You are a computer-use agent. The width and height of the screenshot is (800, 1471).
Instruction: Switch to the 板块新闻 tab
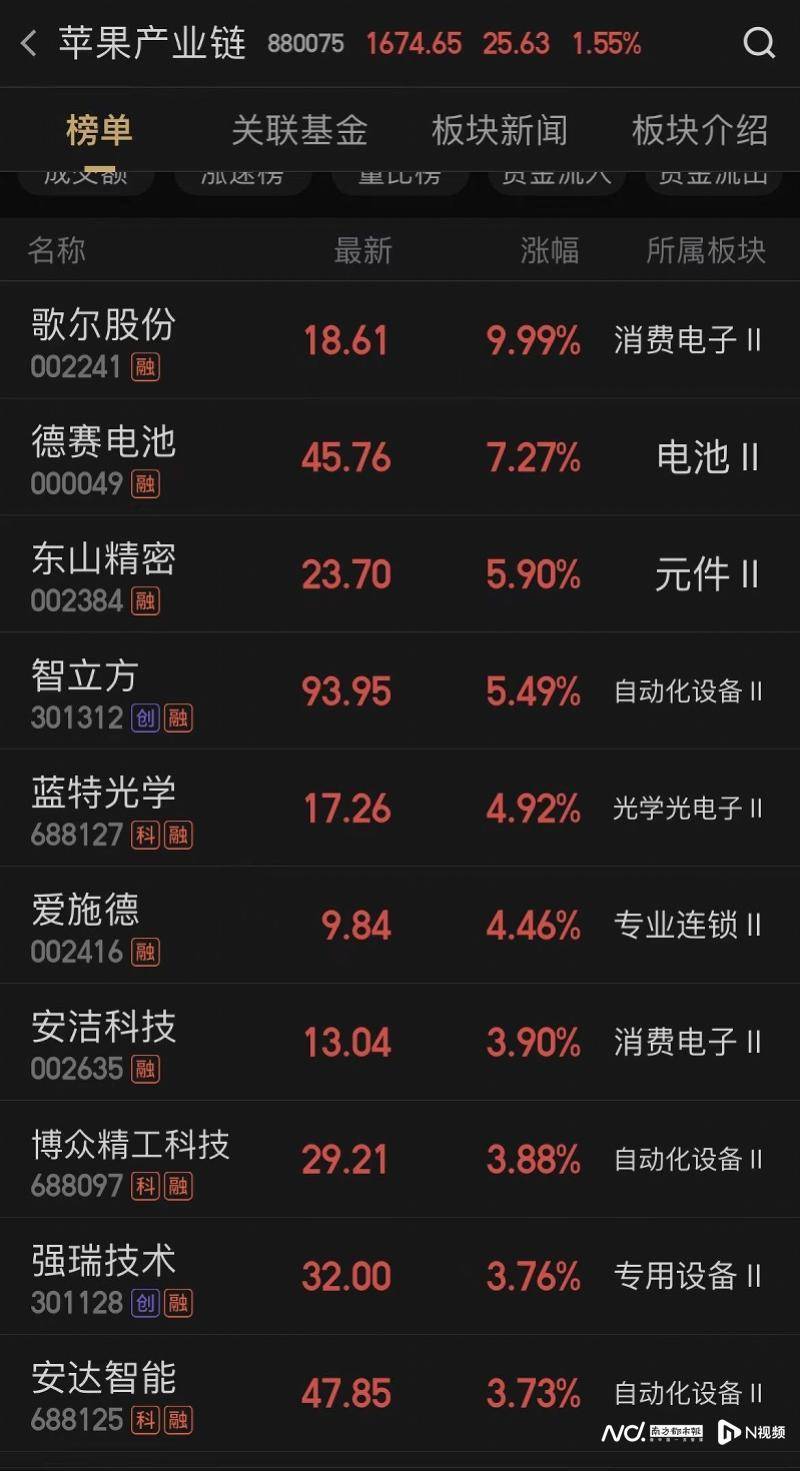pos(499,130)
